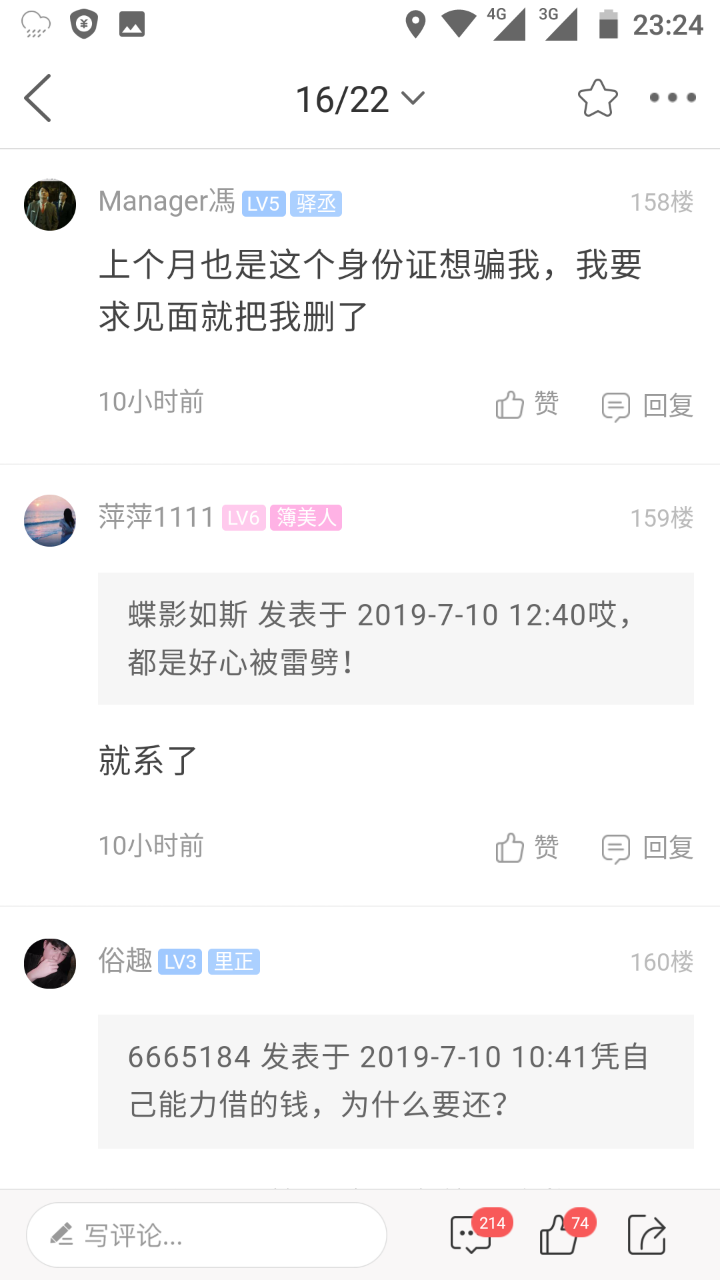
Task: Open Manager馮's profile avatar
Action: click(x=50, y=205)
